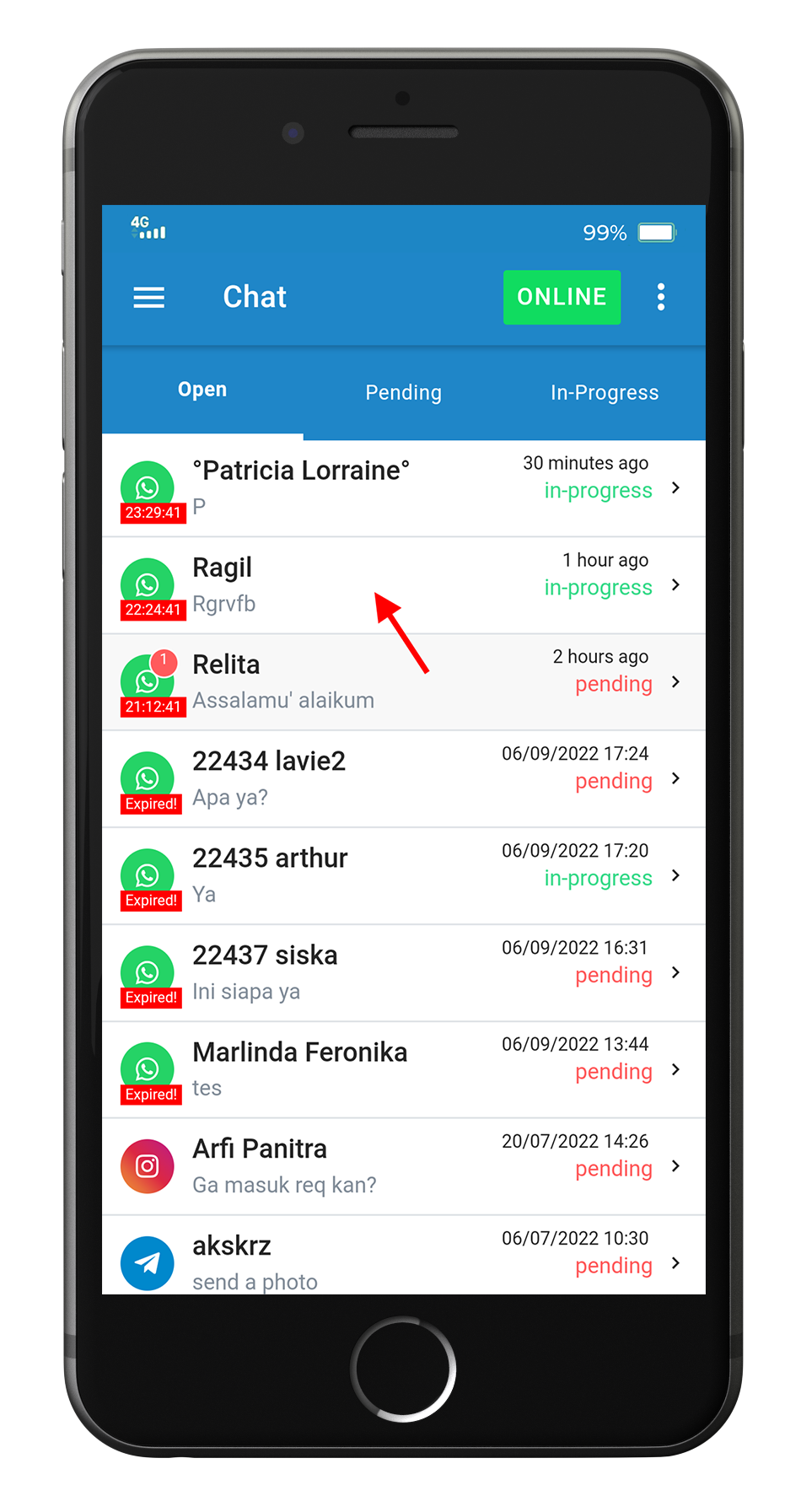Open the 22435 arthur conversation

click(x=404, y=876)
